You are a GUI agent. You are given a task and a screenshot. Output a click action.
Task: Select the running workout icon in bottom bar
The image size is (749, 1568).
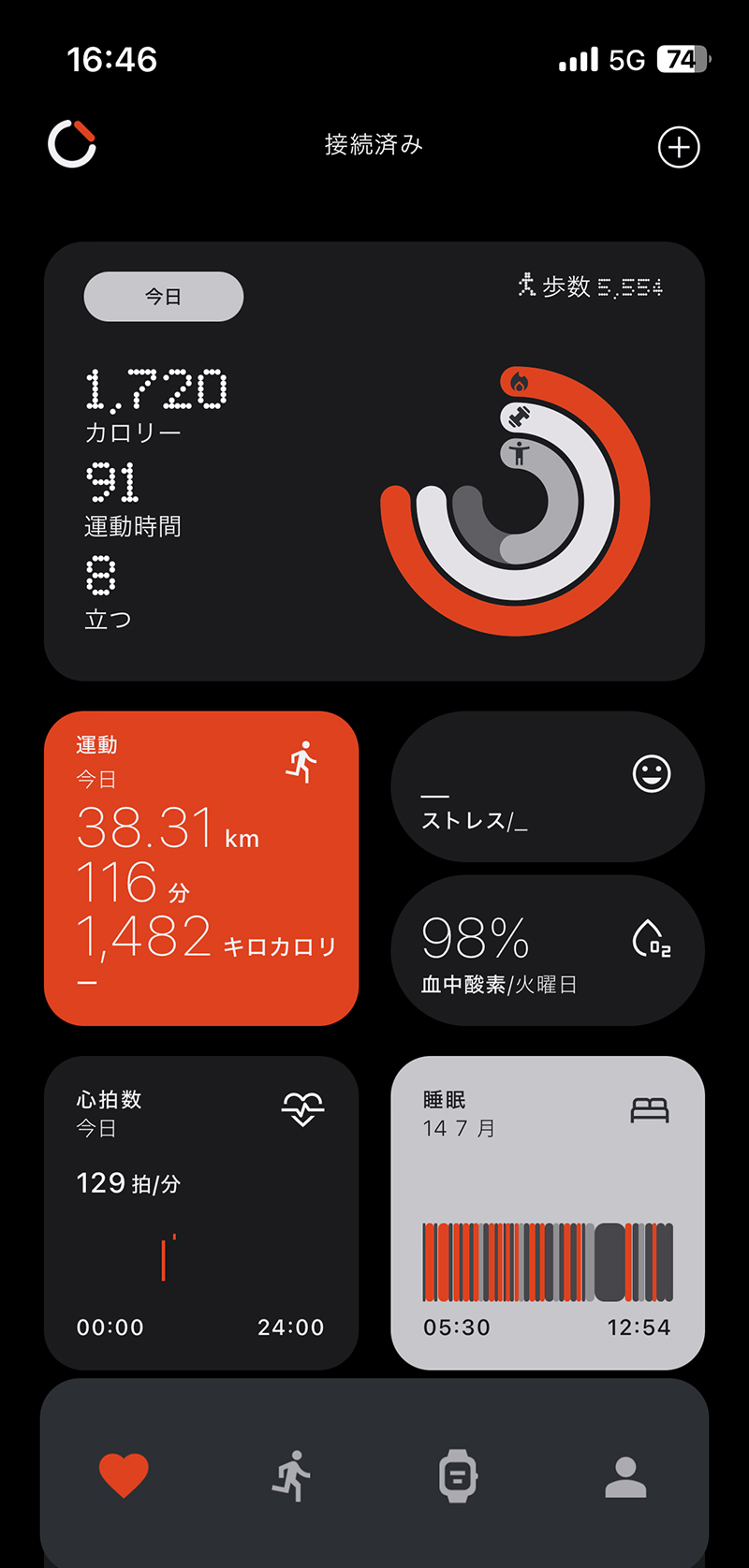pos(290,1473)
